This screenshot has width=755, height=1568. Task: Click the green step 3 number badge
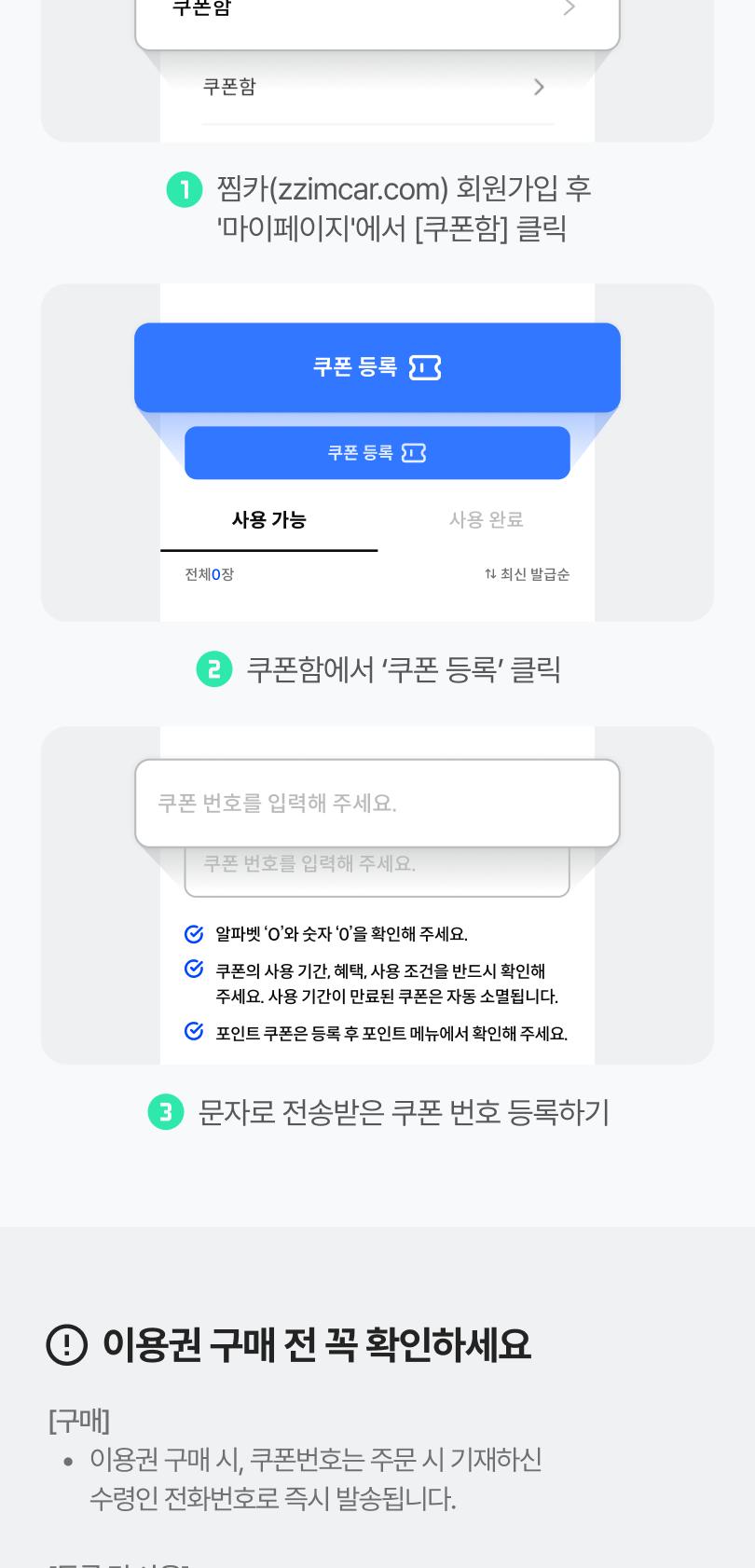coord(166,1111)
